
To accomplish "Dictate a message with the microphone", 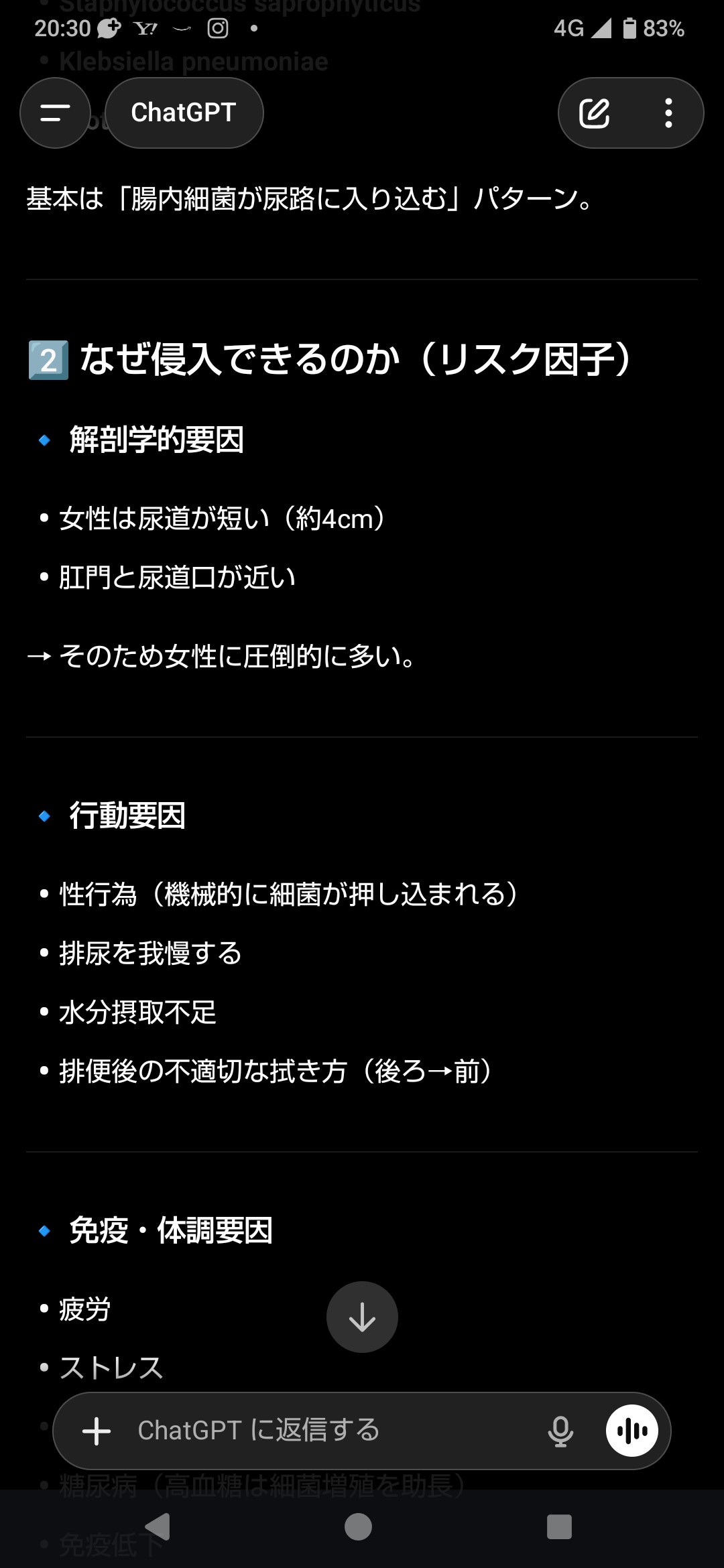I will point(560,1431).
